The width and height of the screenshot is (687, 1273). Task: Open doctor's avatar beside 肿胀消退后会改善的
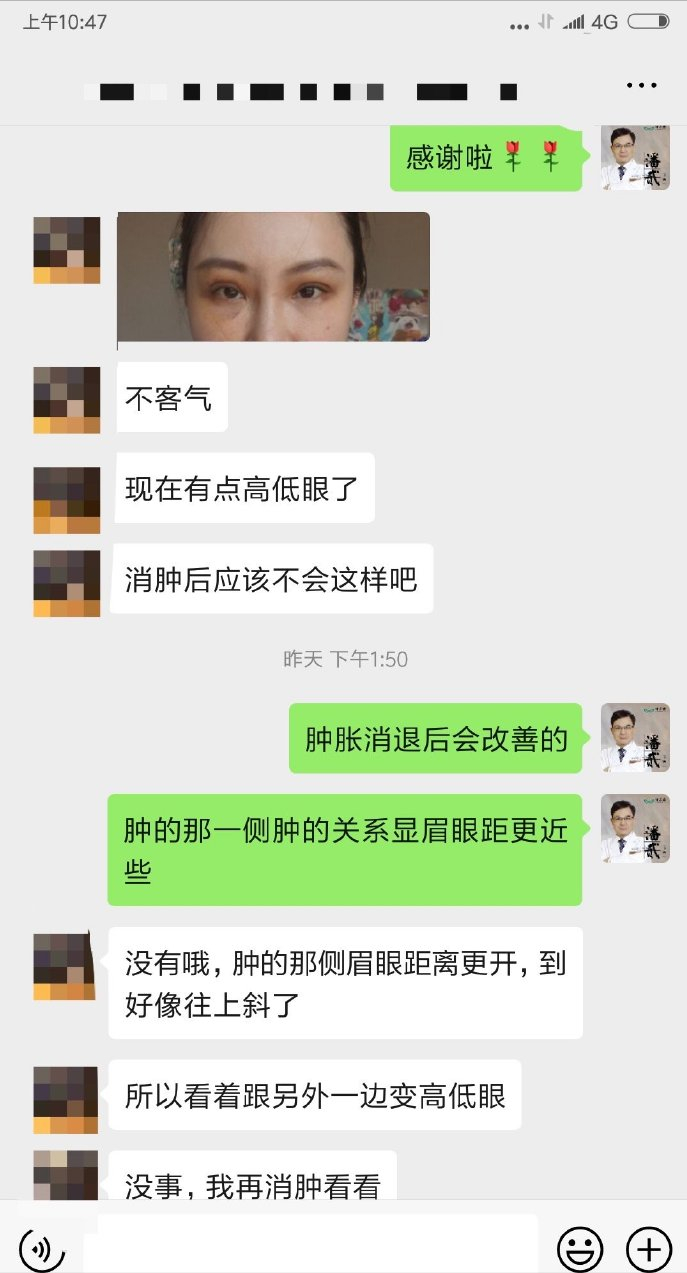pos(635,738)
